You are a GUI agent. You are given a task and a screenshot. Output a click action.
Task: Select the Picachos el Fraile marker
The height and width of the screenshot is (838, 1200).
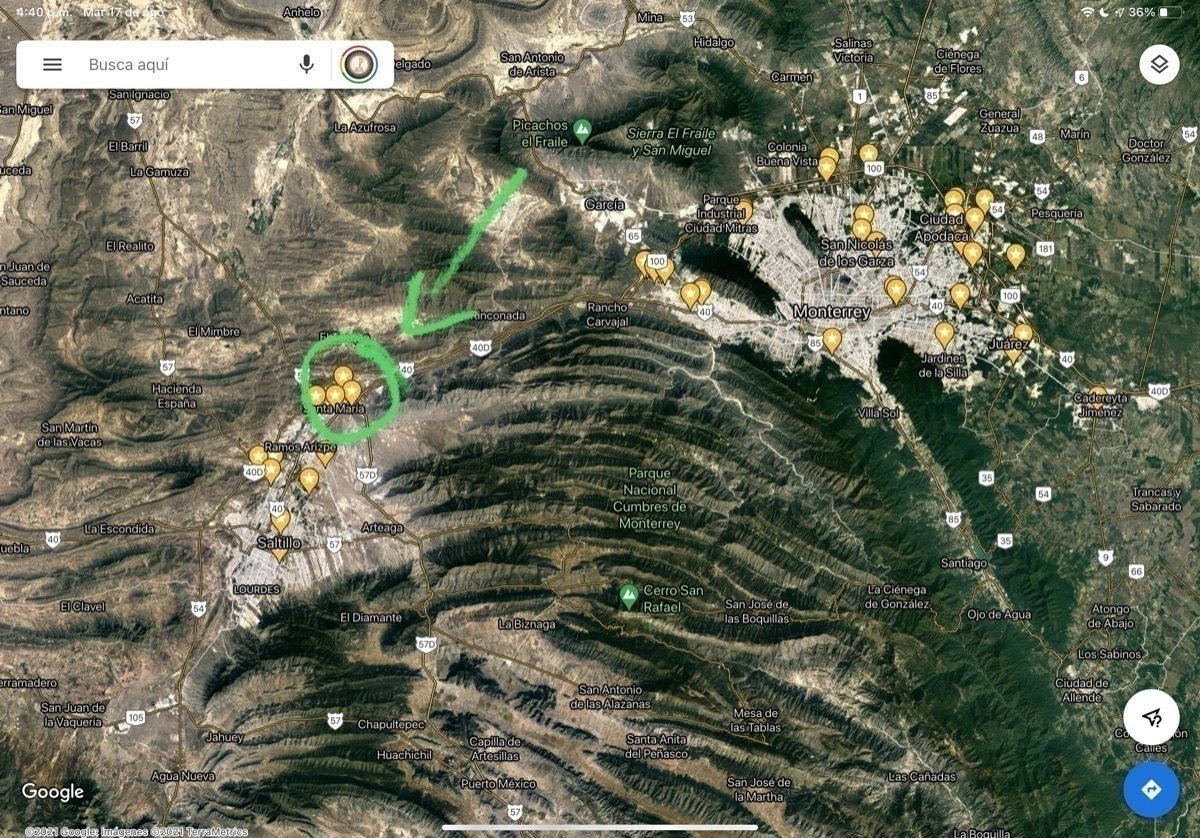(582, 129)
